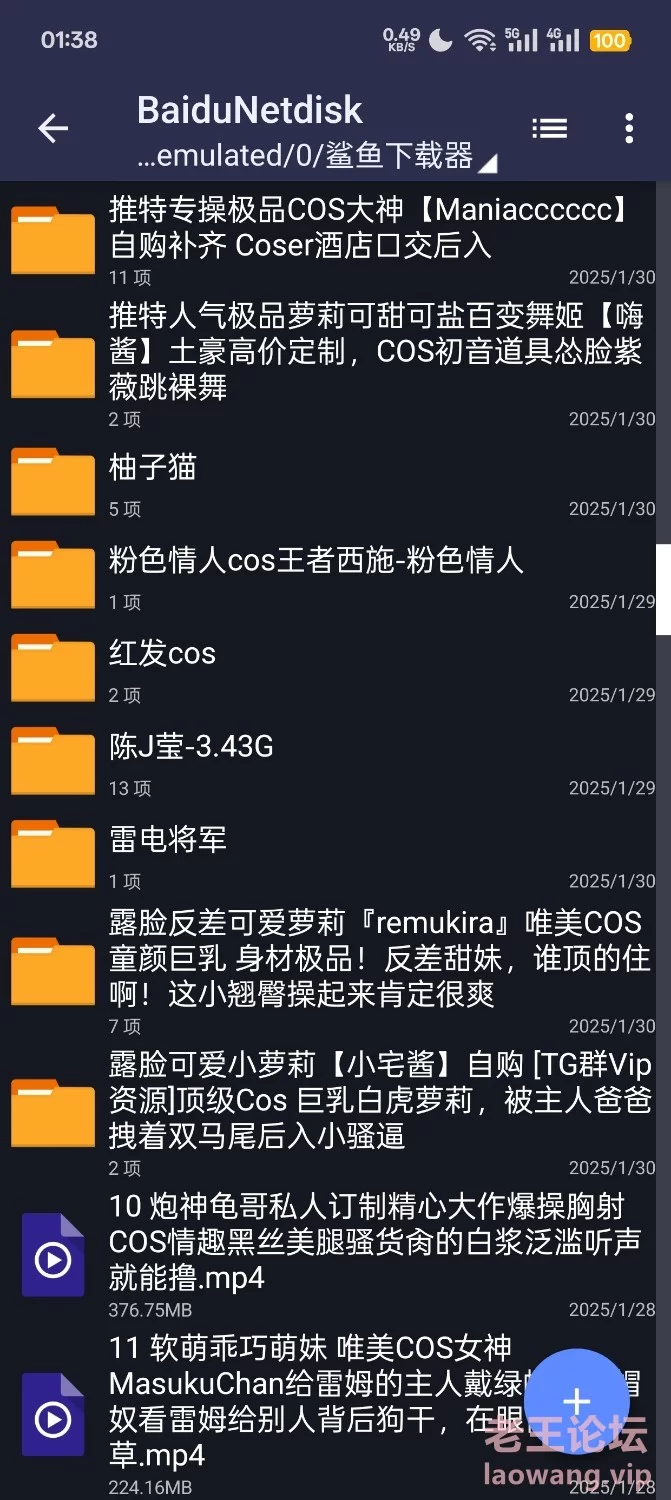Switch the list view mode

click(x=549, y=128)
